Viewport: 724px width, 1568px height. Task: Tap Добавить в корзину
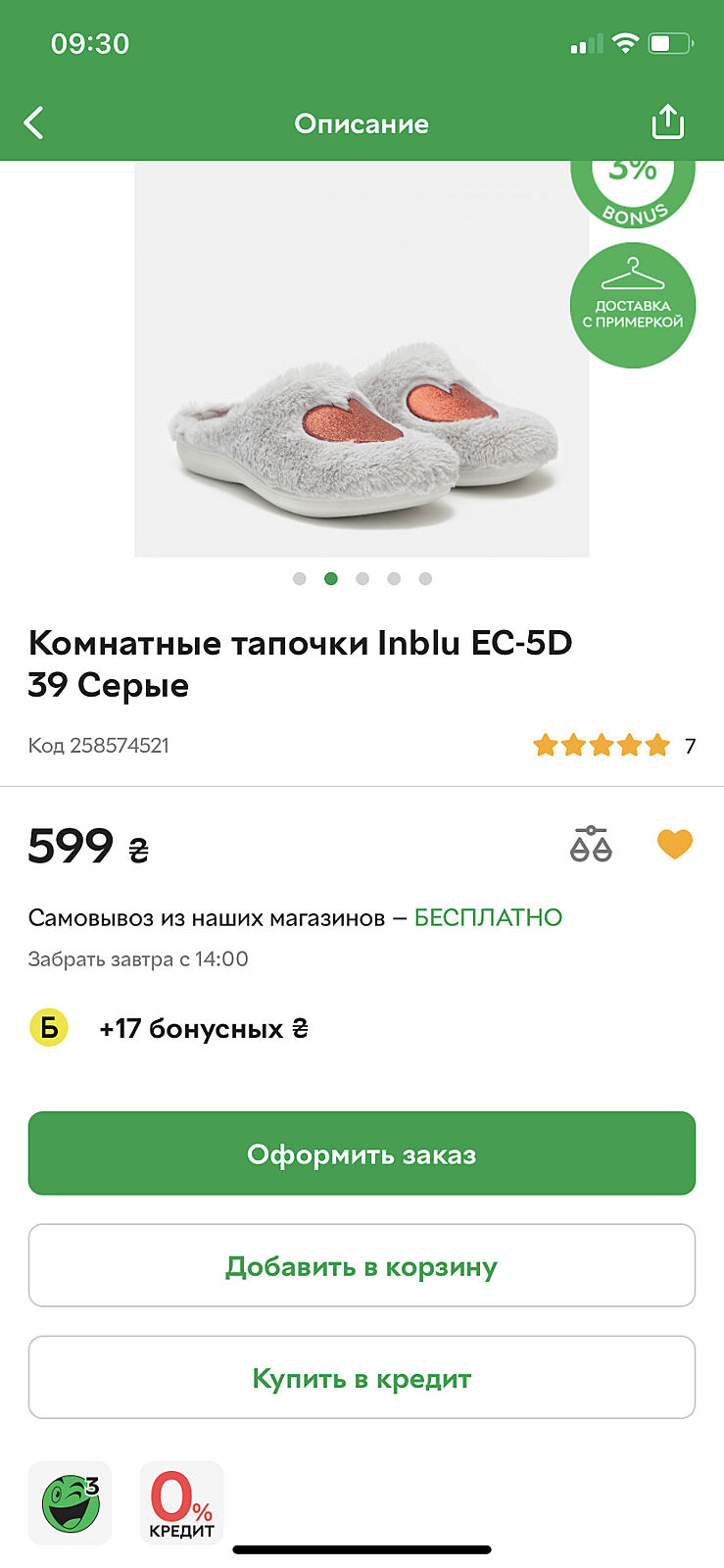[x=362, y=1265]
